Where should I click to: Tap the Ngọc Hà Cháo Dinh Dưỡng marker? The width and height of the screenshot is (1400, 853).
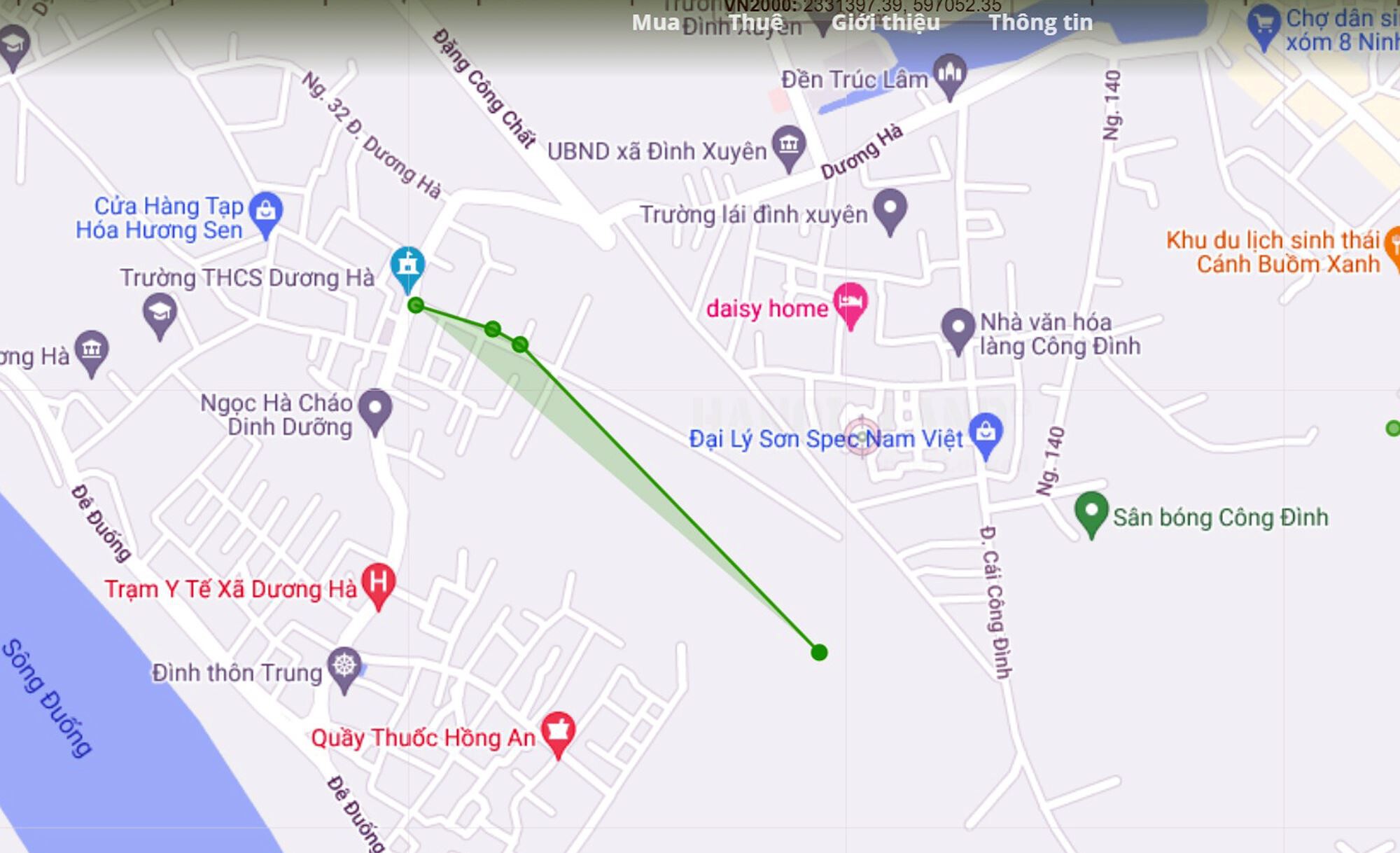[x=376, y=410]
